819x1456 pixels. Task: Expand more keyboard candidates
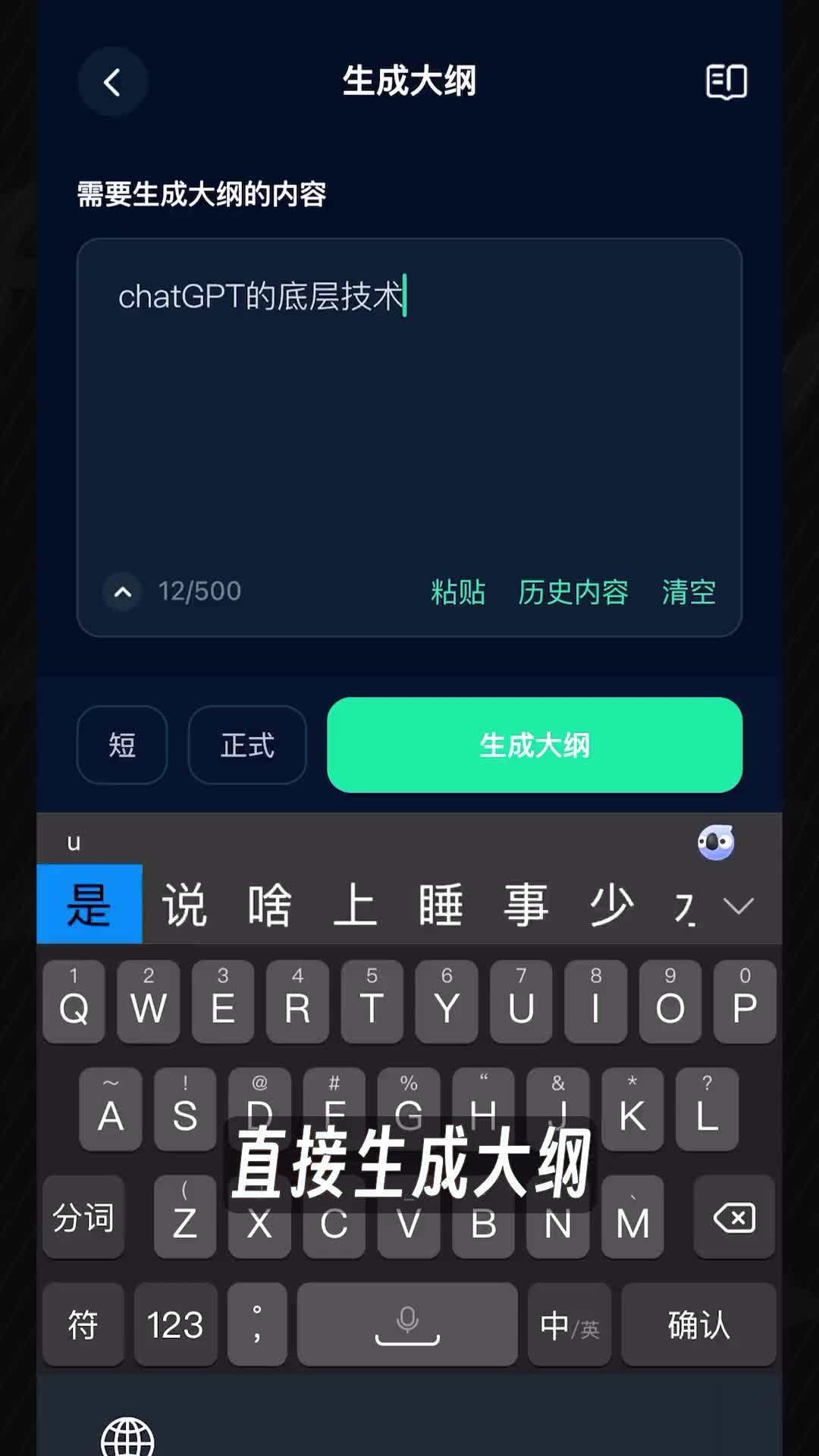pos(738,905)
